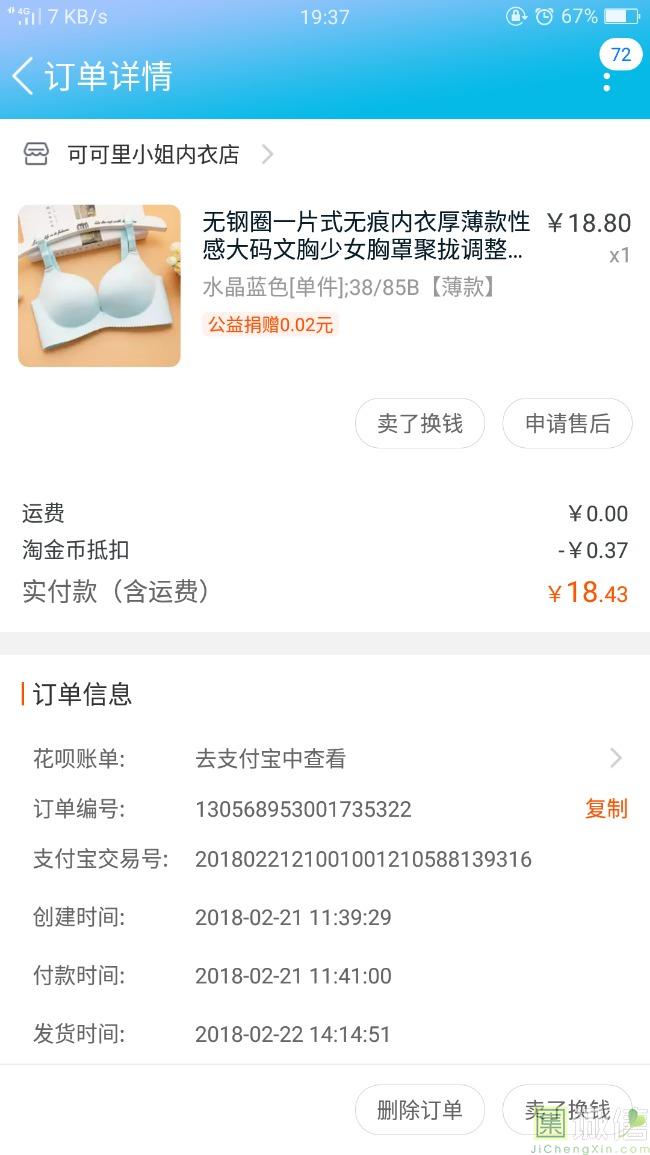Go back from order details
This screenshot has width=650, height=1155.
[x=24, y=76]
